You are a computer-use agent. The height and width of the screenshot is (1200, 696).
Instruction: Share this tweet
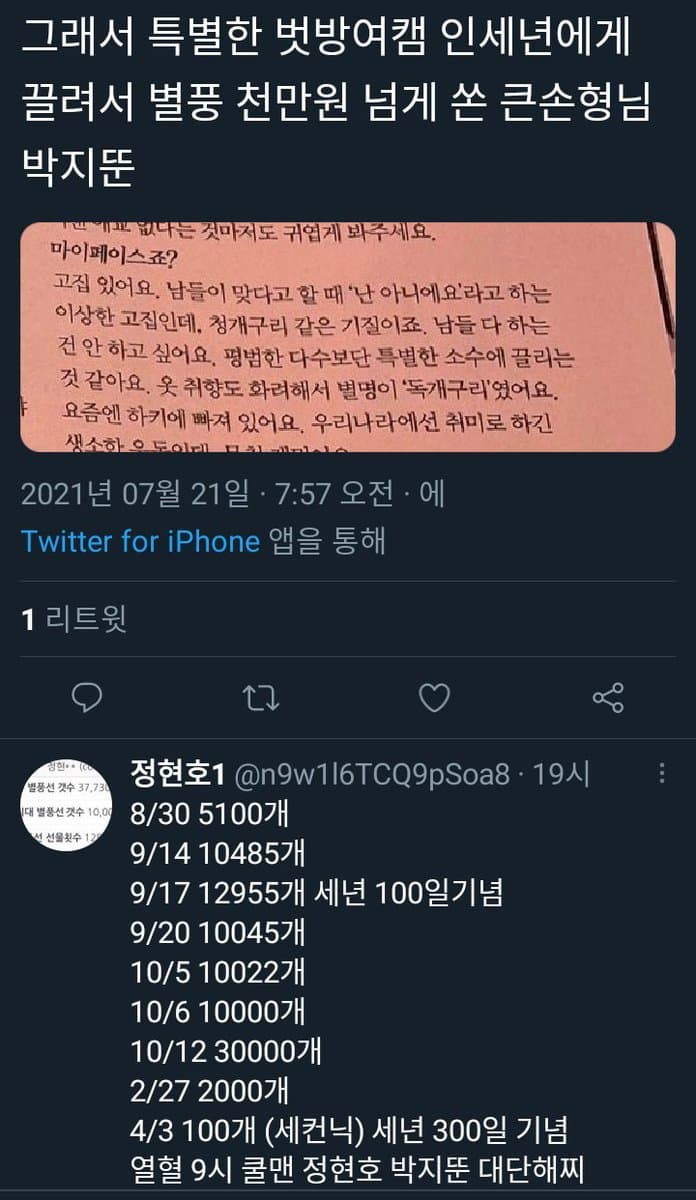[608, 697]
